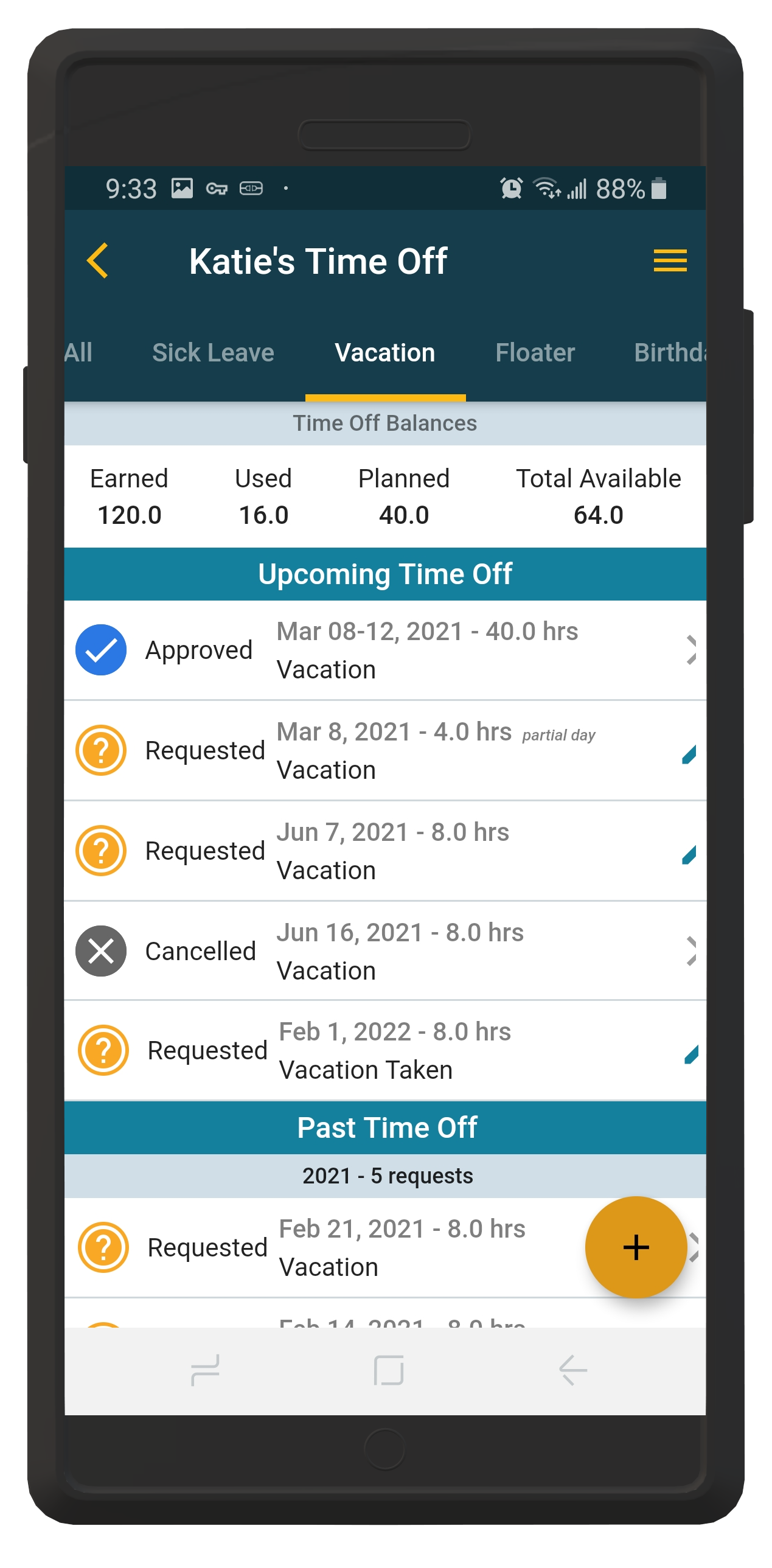This screenshot has height=1568, width=772.
Task: Select the Vacation tab
Action: [x=385, y=352]
